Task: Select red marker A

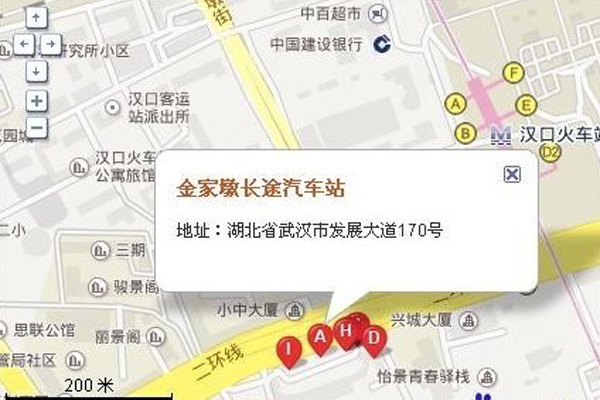Action: point(320,338)
